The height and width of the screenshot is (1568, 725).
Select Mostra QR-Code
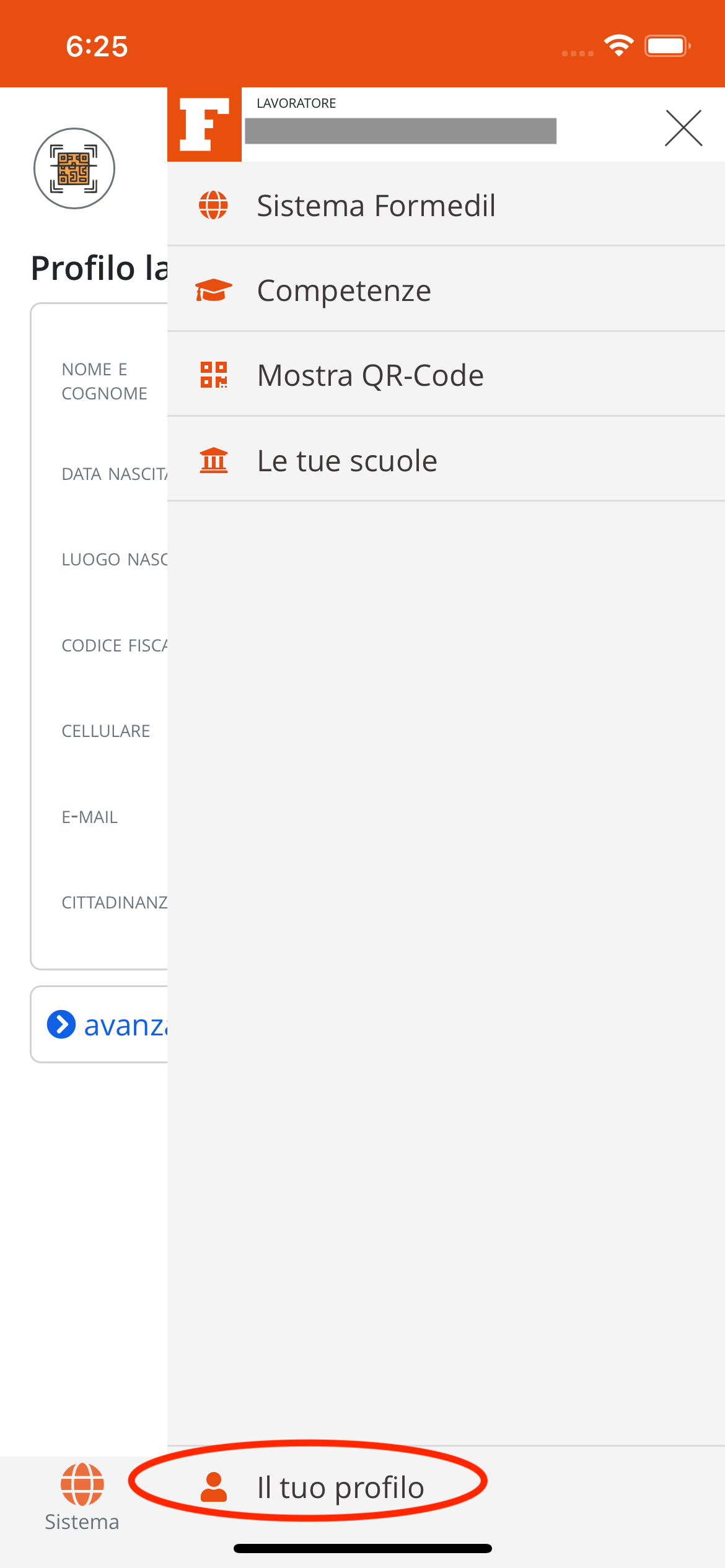pyautogui.click(x=370, y=375)
